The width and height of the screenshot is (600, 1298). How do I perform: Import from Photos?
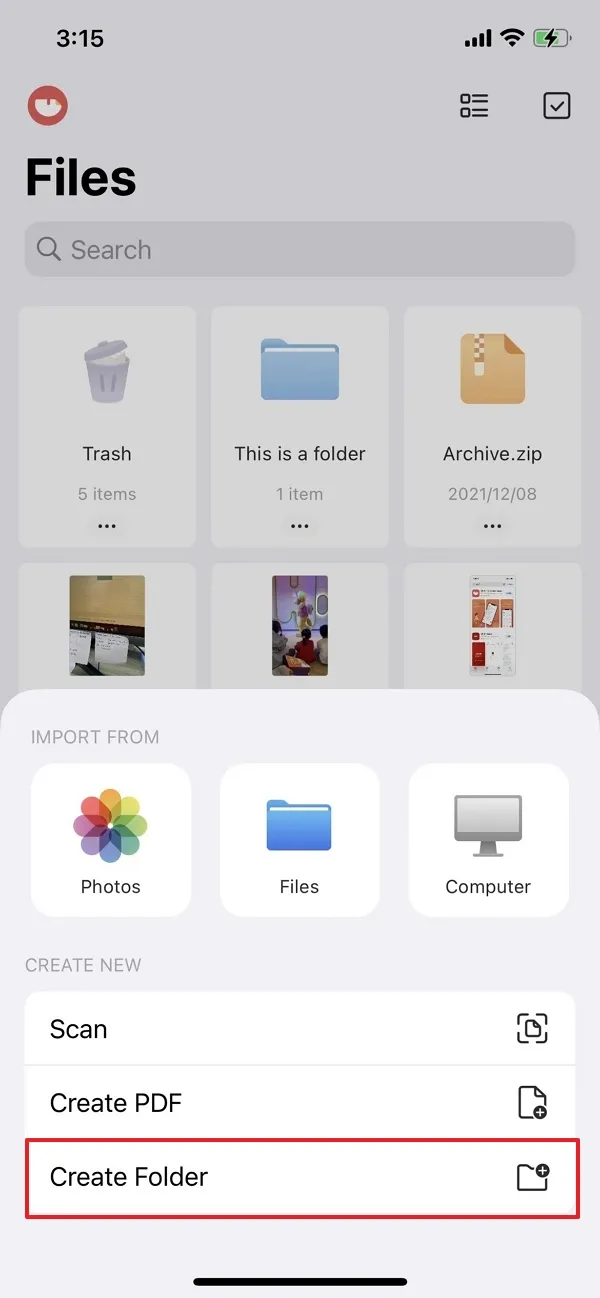(x=110, y=840)
